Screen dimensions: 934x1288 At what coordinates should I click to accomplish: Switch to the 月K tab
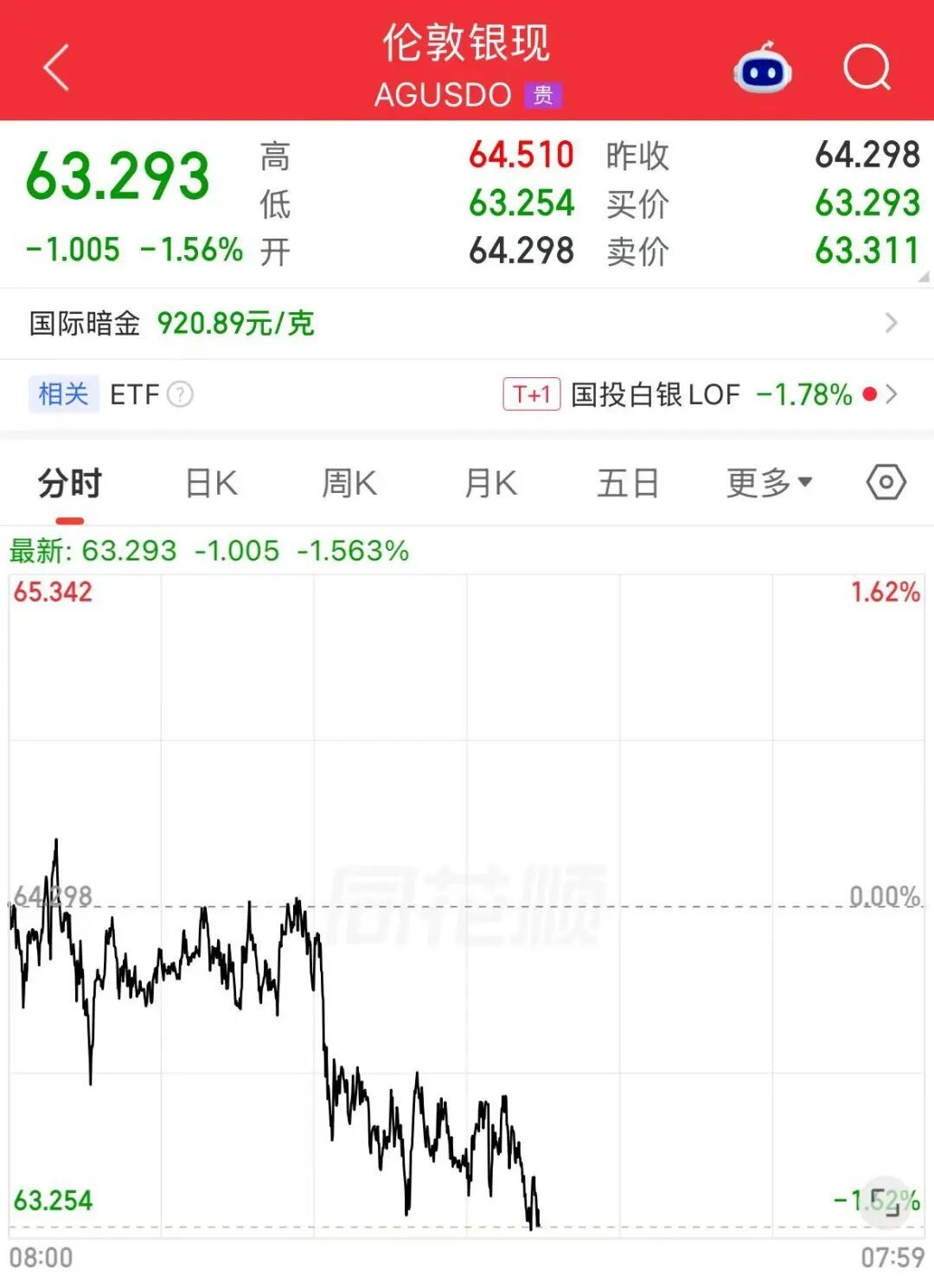point(490,483)
